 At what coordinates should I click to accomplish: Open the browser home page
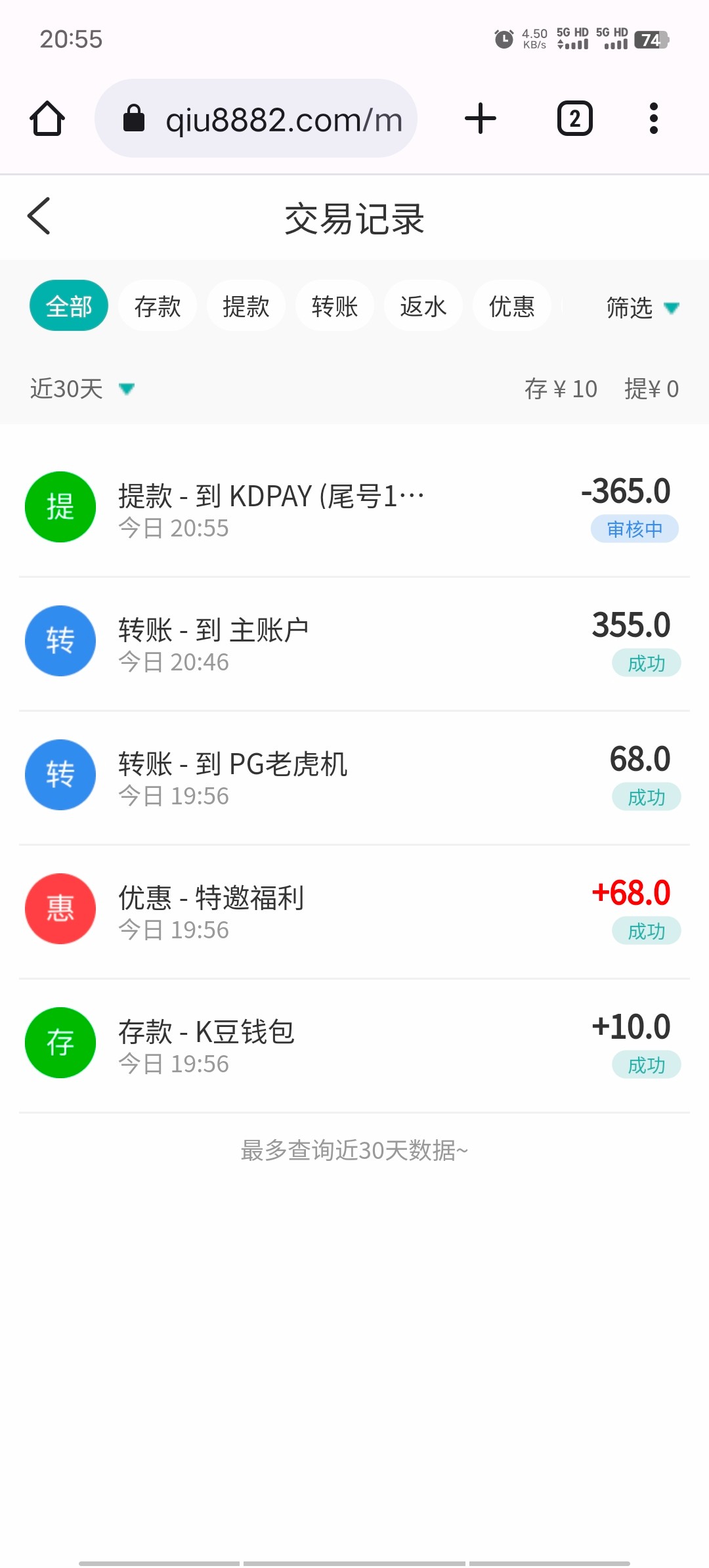click(47, 119)
